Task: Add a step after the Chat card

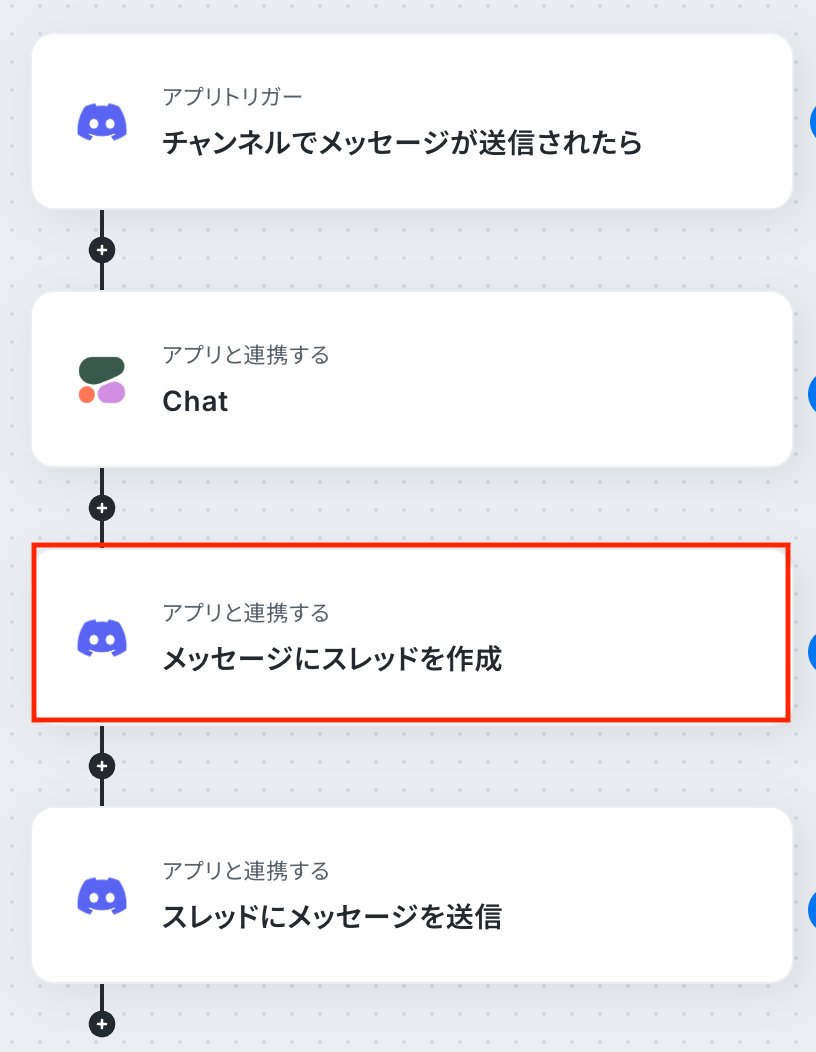Action: tap(102, 507)
